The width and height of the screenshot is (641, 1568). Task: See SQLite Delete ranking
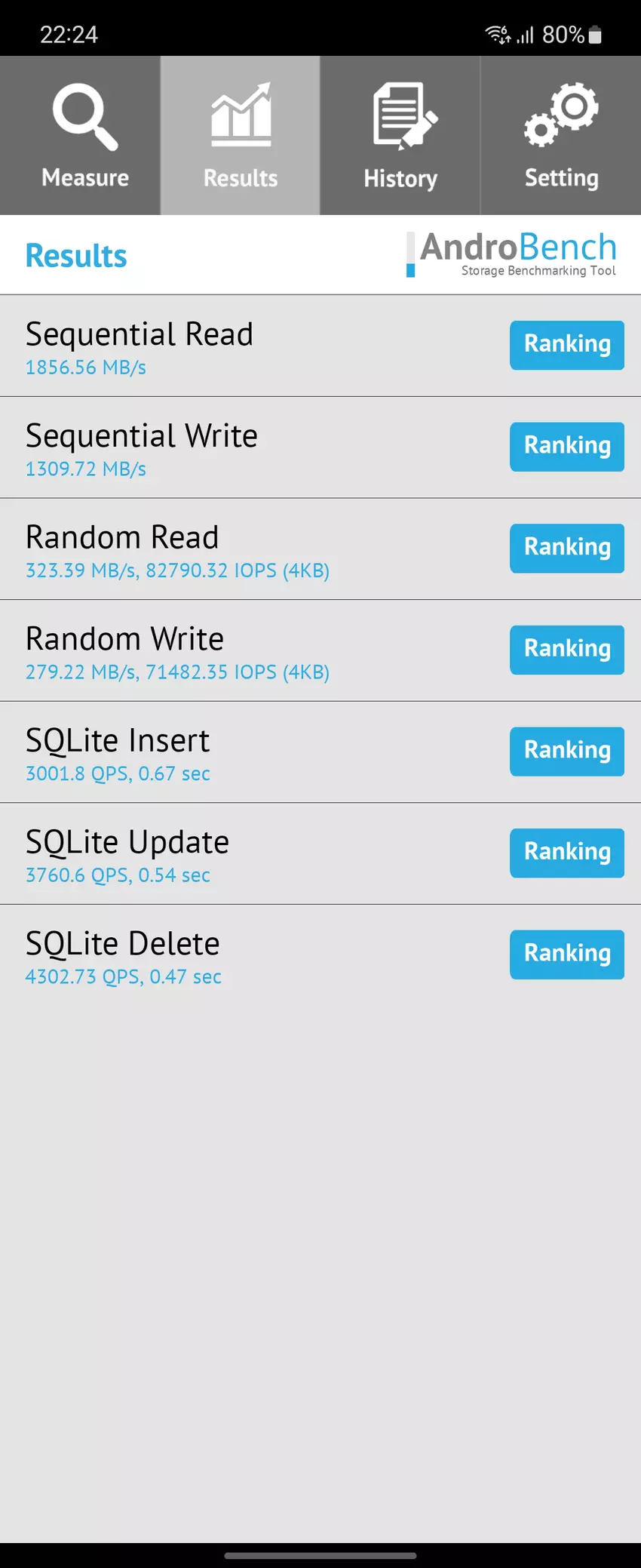[566, 955]
